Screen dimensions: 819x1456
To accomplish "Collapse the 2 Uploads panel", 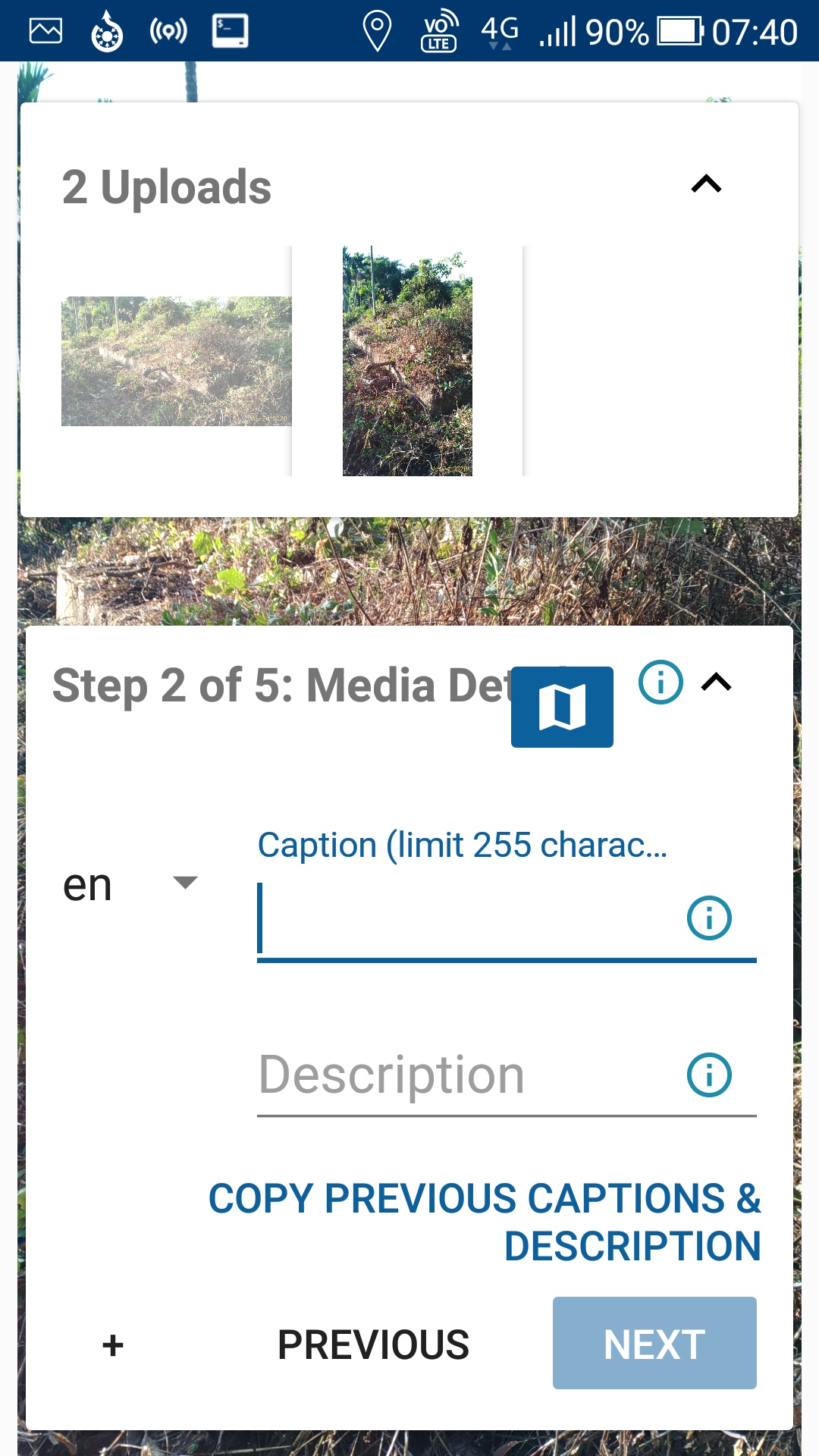I will pyautogui.click(x=706, y=184).
